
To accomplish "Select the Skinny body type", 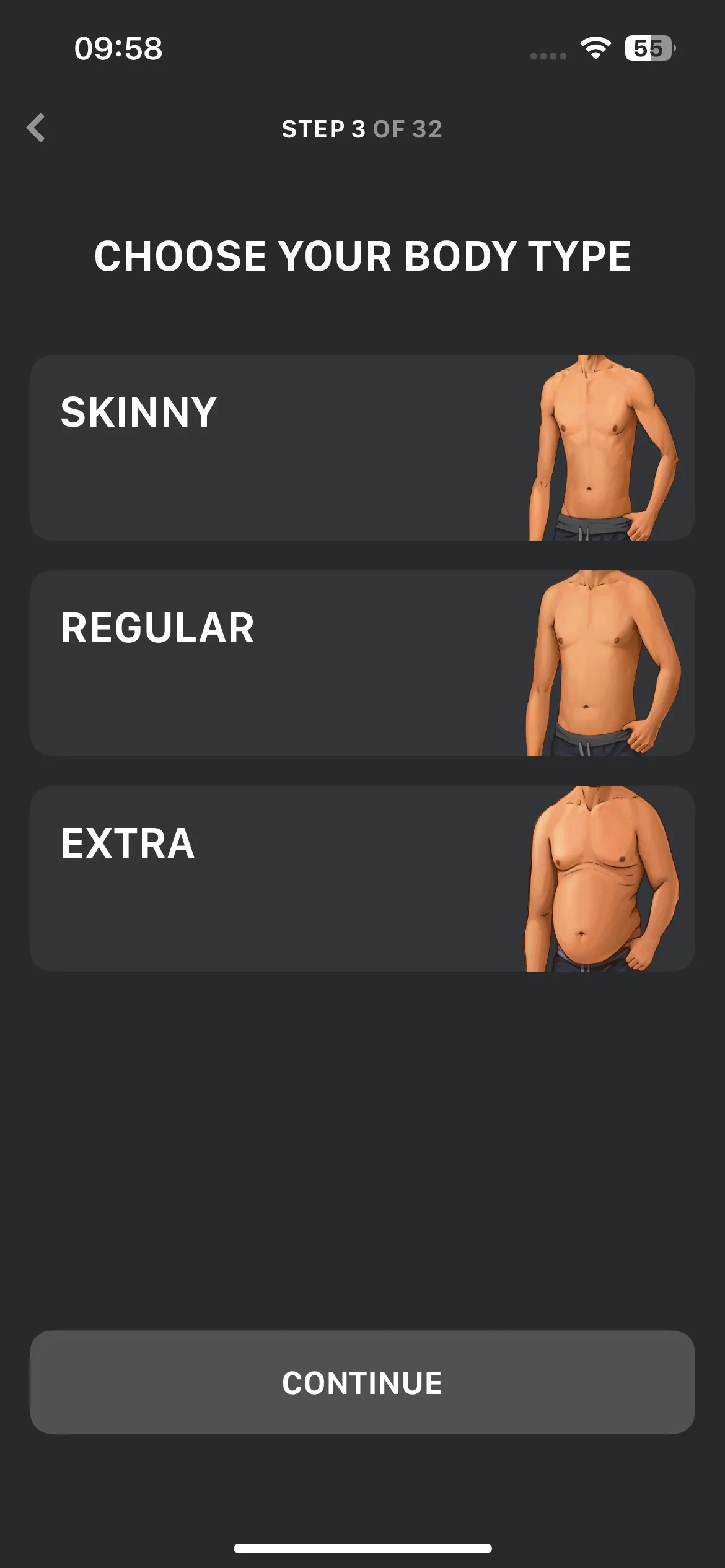I will click(362, 448).
